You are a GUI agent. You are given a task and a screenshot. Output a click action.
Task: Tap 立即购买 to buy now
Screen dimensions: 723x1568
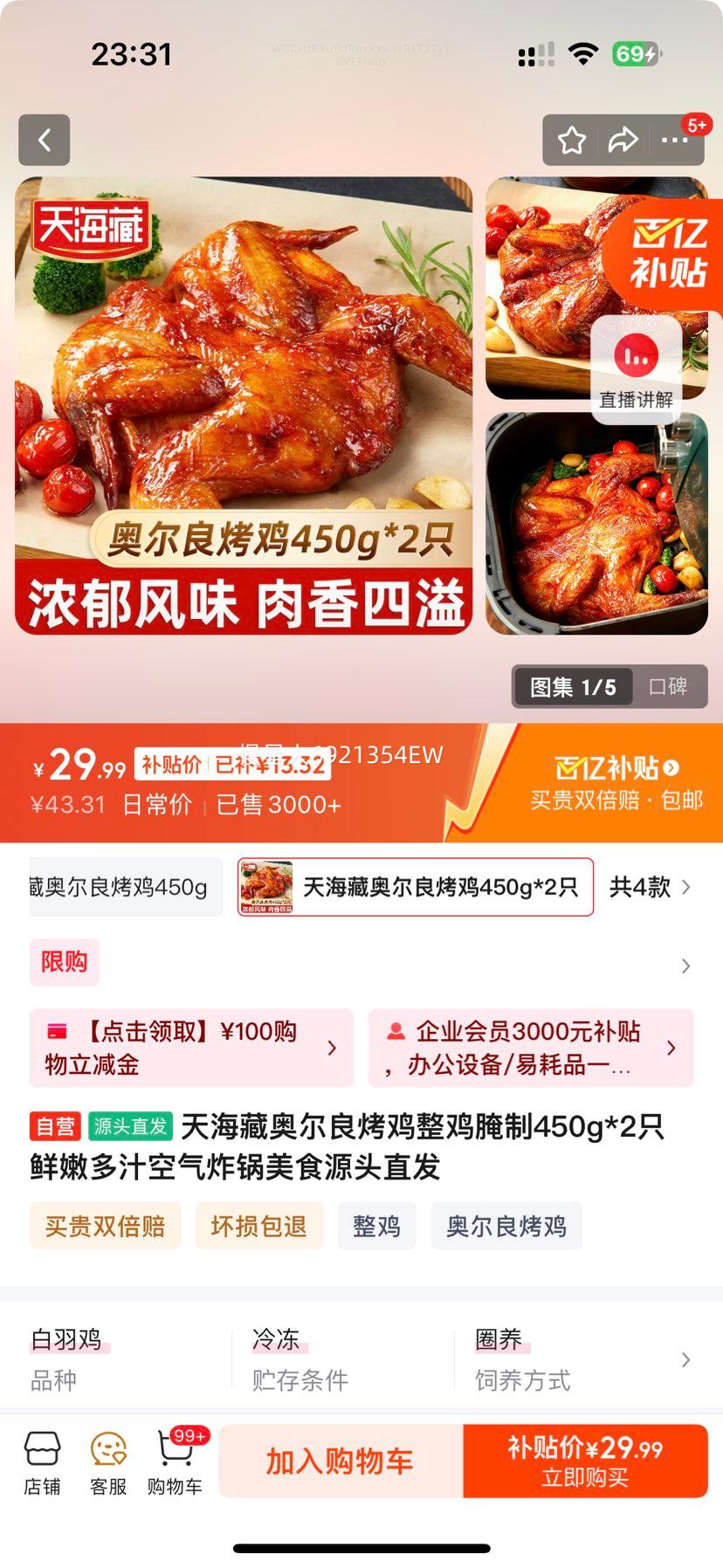click(585, 1460)
